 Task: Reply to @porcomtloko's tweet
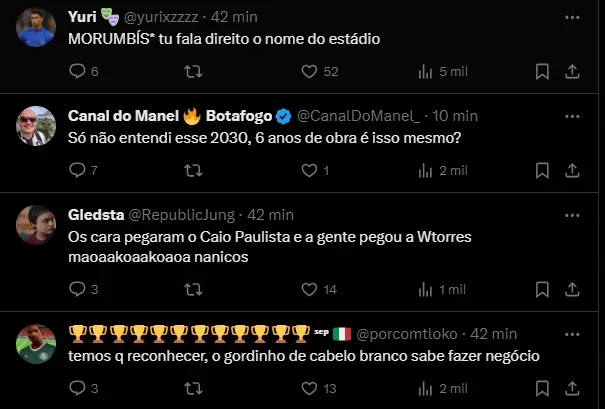click(77, 388)
